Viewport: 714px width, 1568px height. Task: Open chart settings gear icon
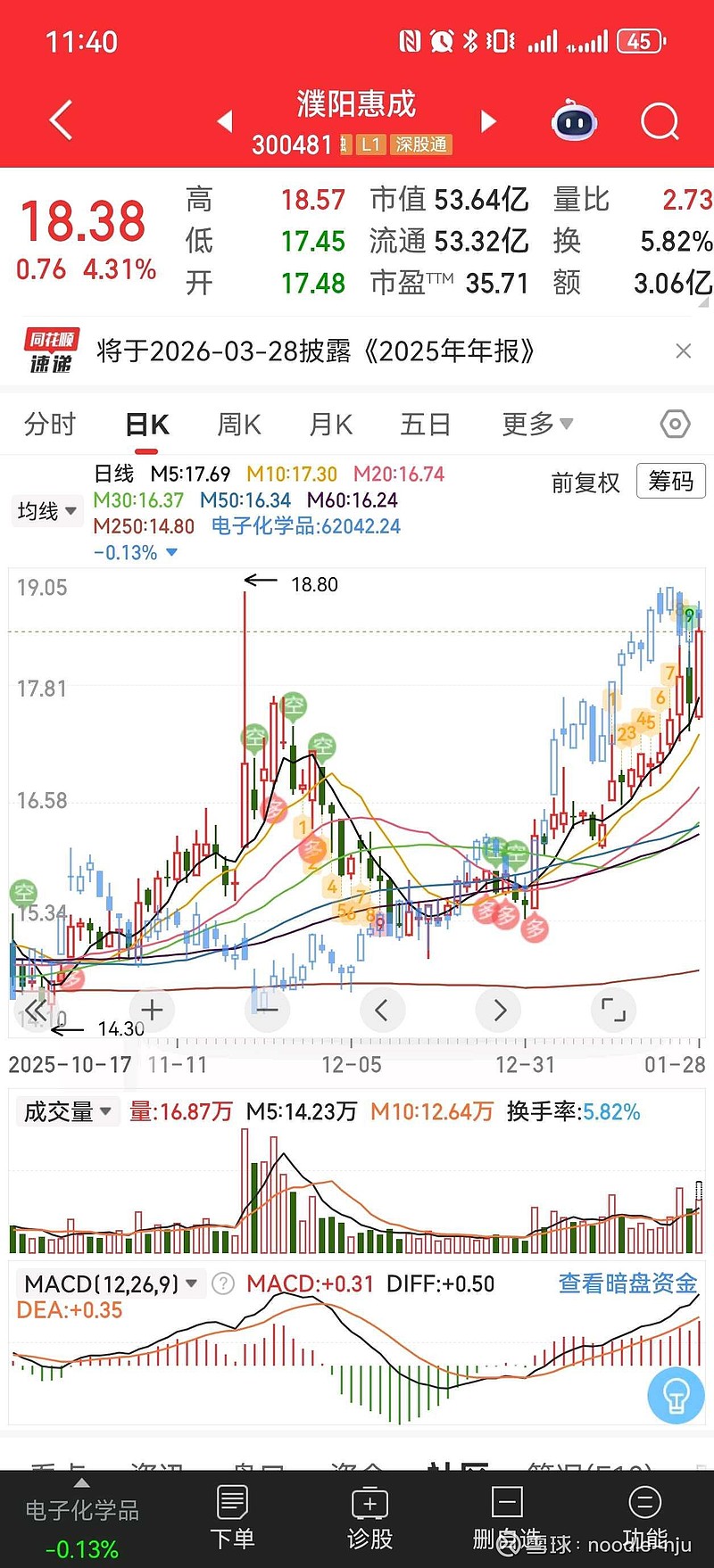click(675, 425)
